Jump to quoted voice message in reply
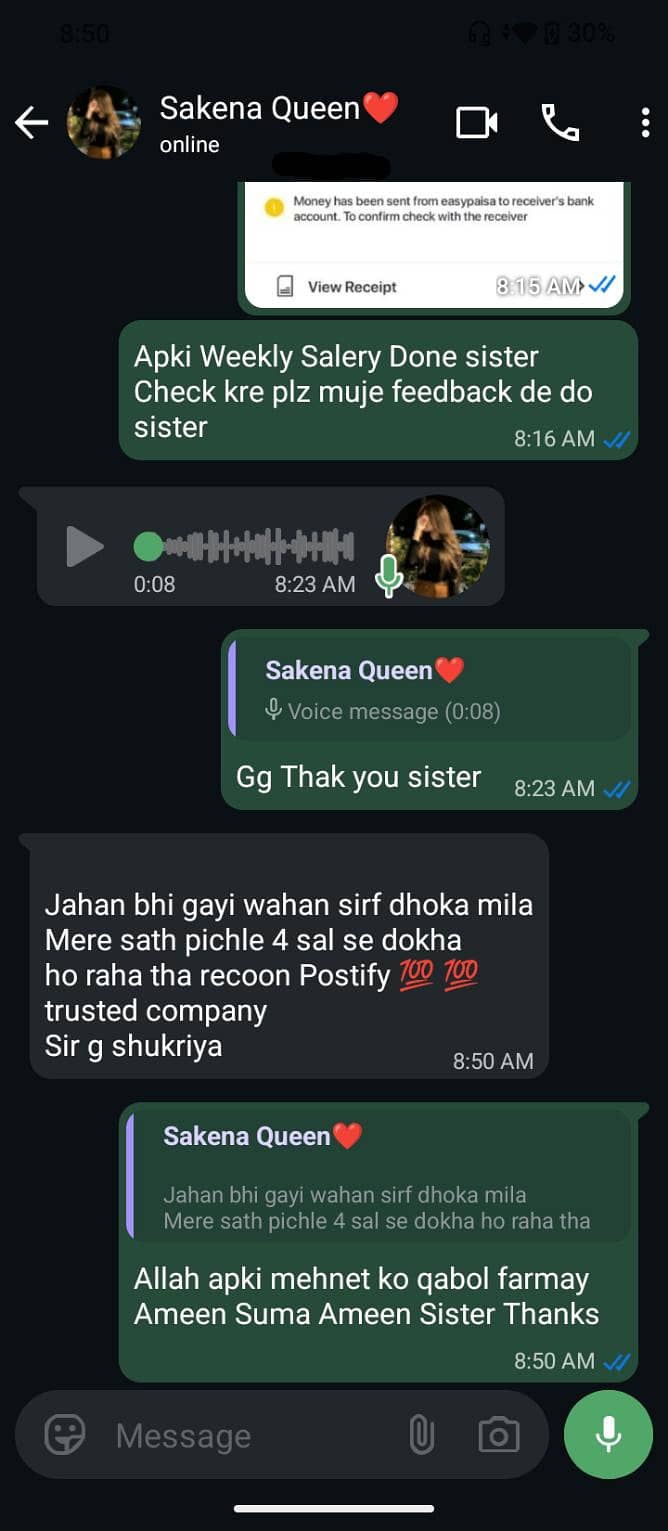The width and height of the screenshot is (668, 1531). click(431, 690)
